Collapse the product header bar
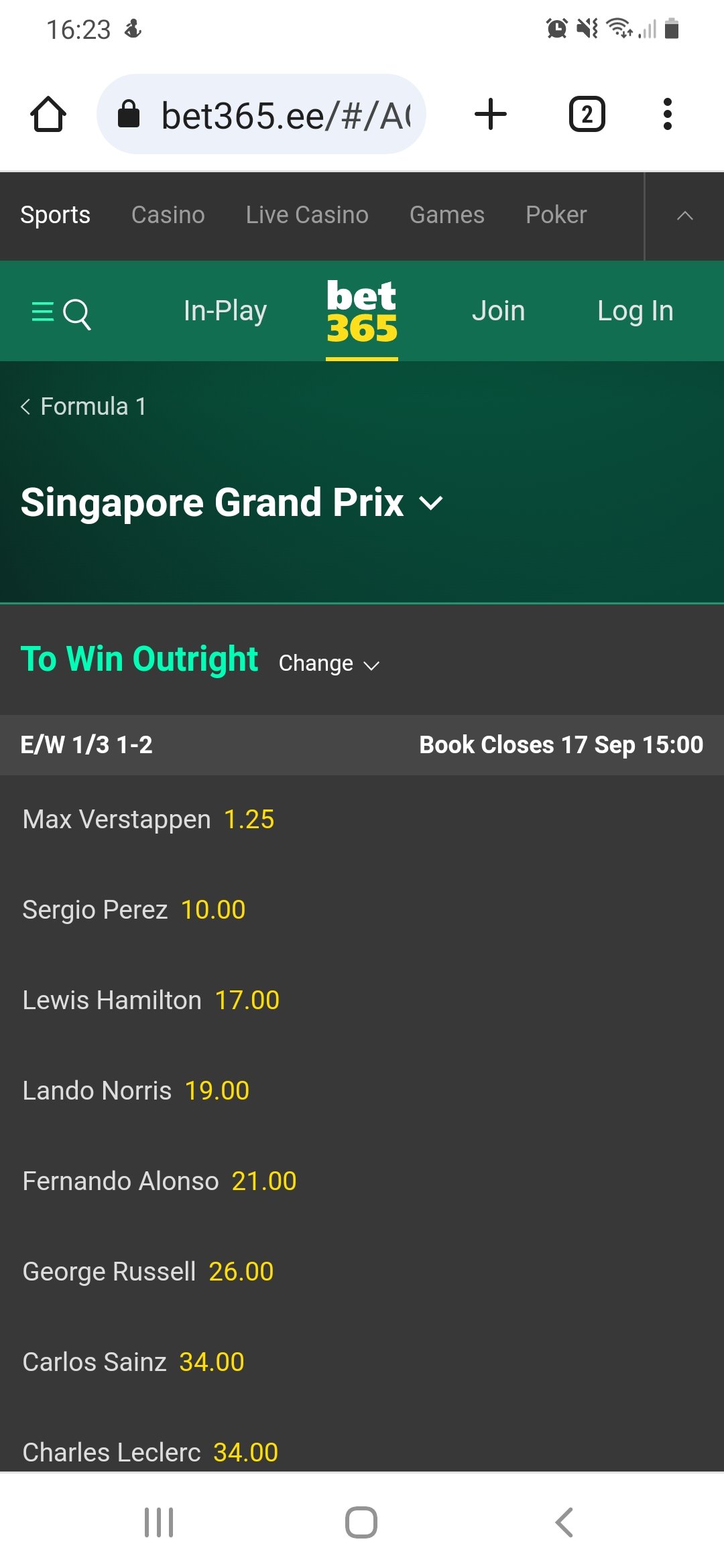The image size is (724, 1568). 684,216
